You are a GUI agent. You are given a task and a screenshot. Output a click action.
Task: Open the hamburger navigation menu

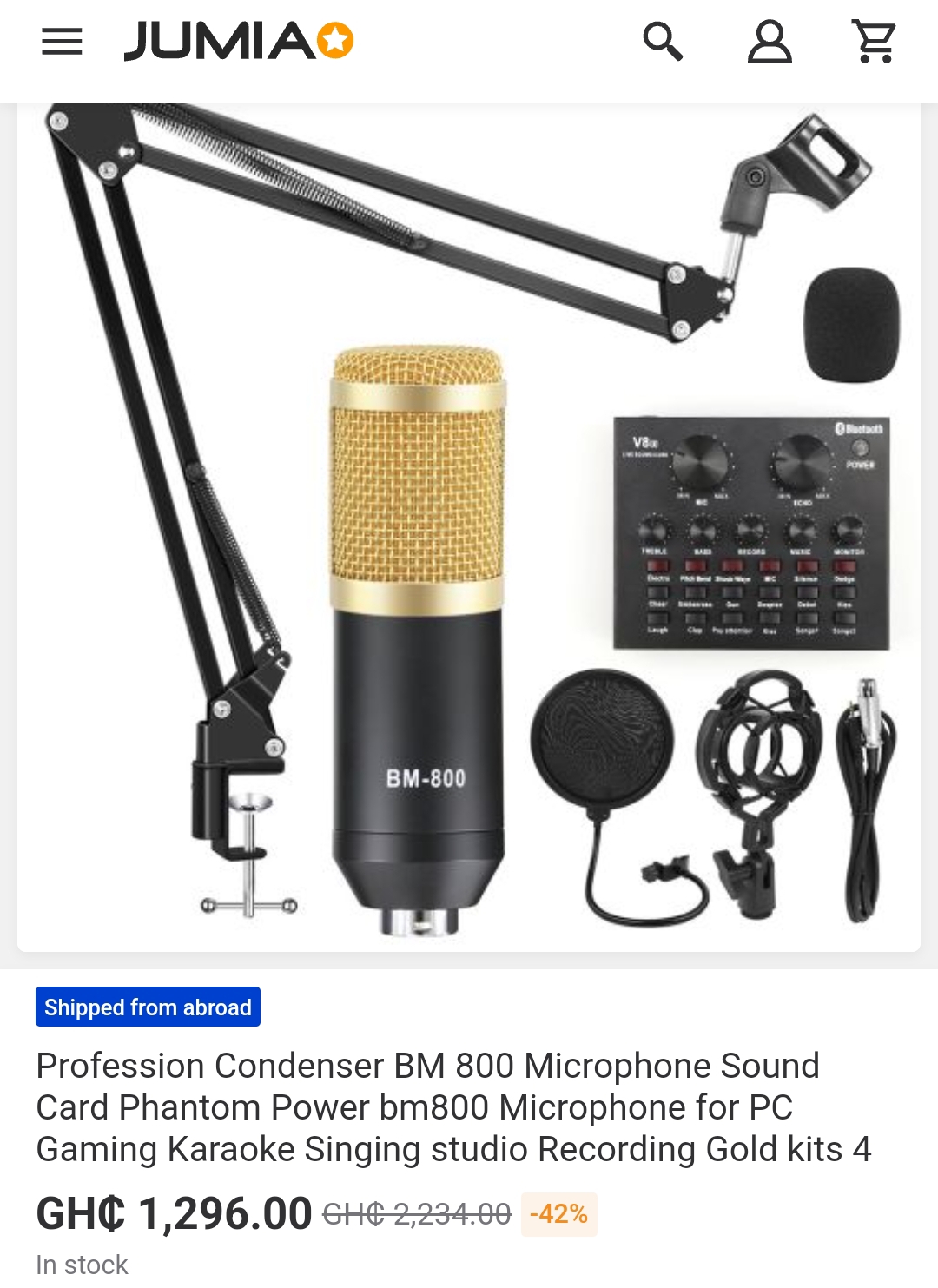tap(62, 42)
